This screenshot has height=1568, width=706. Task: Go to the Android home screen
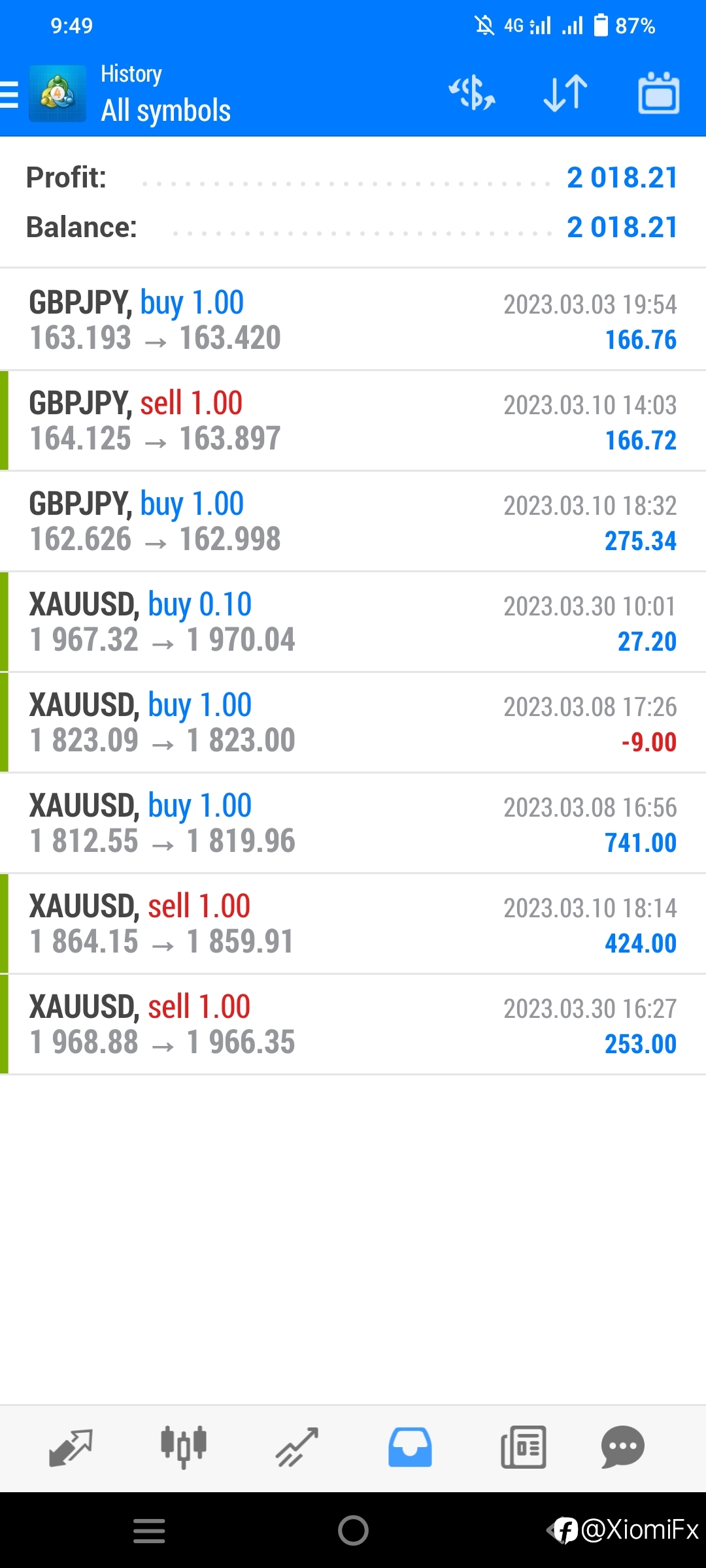(x=353, y=1530)
